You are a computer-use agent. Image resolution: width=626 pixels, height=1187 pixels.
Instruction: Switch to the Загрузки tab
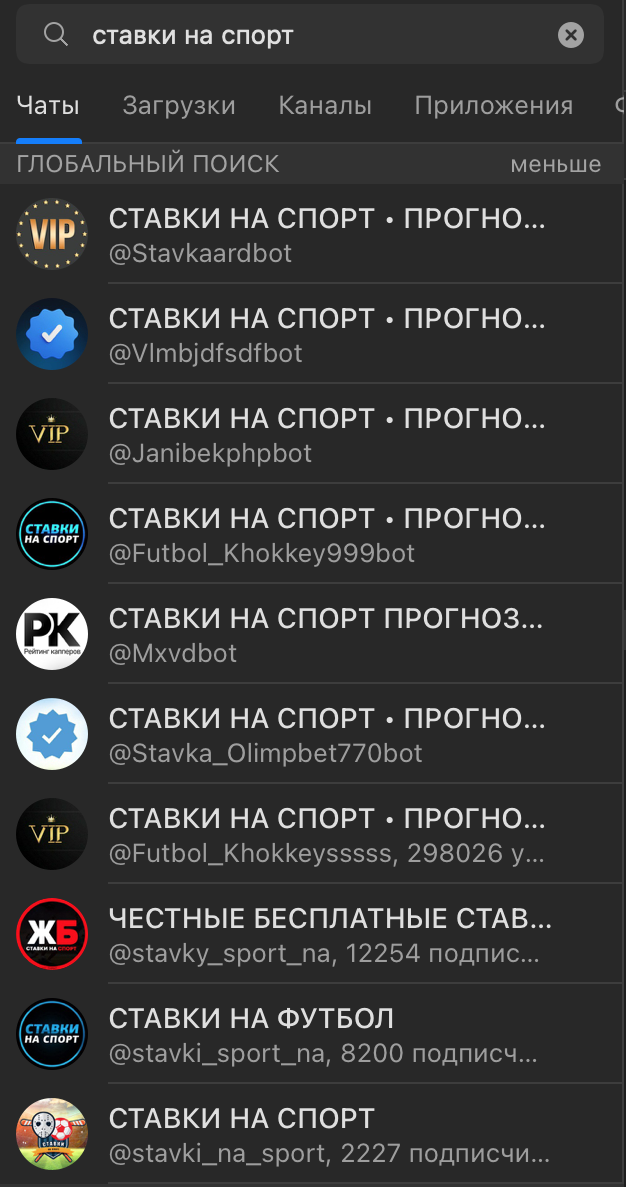(x=179, y=106)
